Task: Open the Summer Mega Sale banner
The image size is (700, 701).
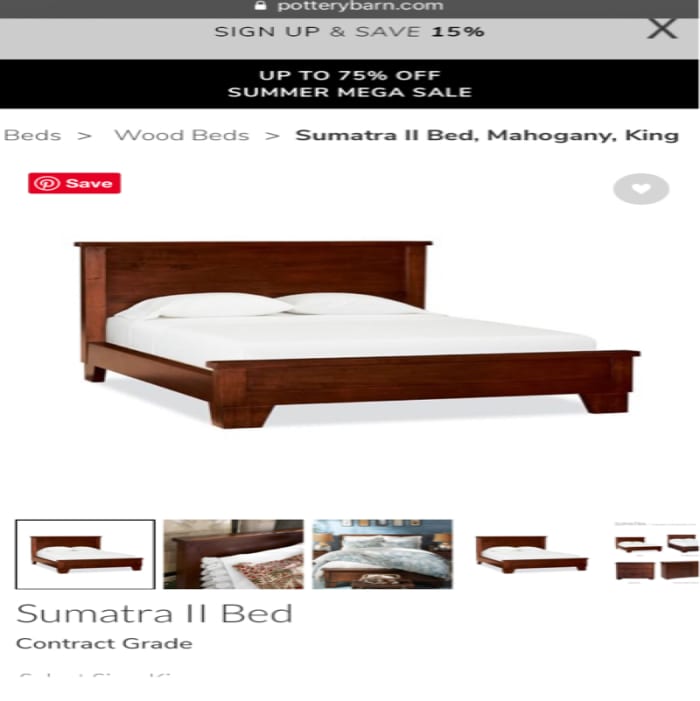Action: point(349,84)
